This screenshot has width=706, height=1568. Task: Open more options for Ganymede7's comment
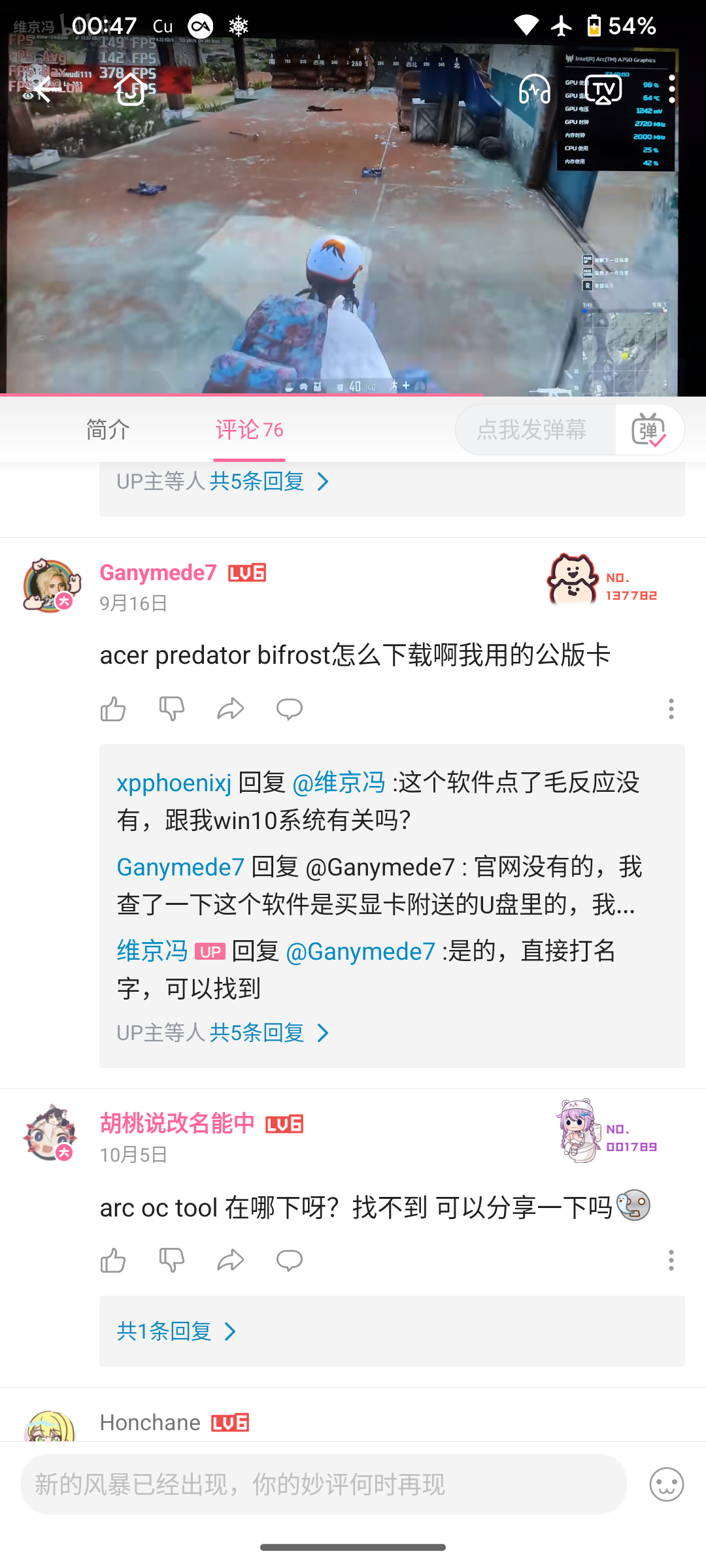[671, 709]
